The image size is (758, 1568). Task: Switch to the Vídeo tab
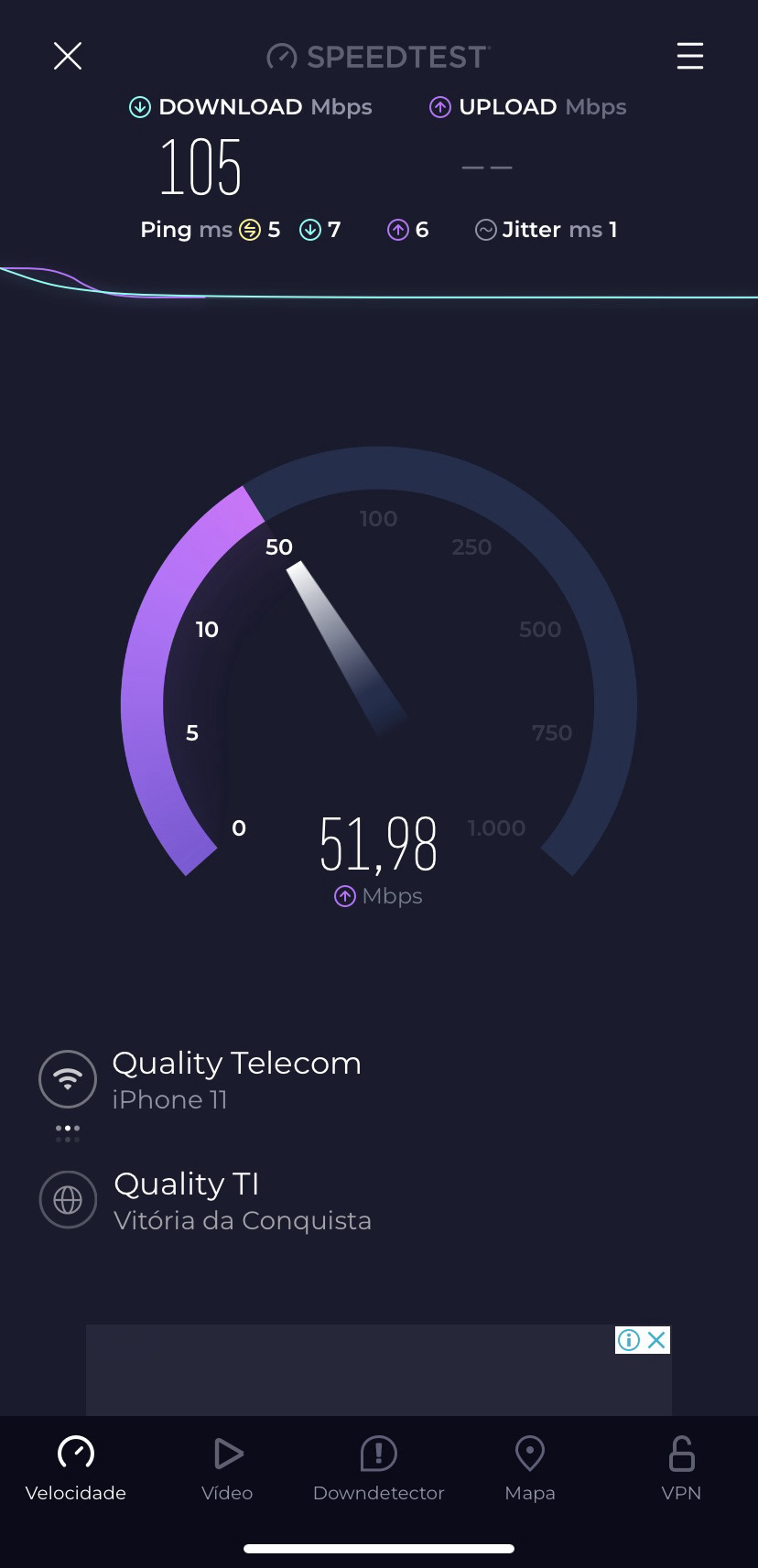(x=227, y=1468)
